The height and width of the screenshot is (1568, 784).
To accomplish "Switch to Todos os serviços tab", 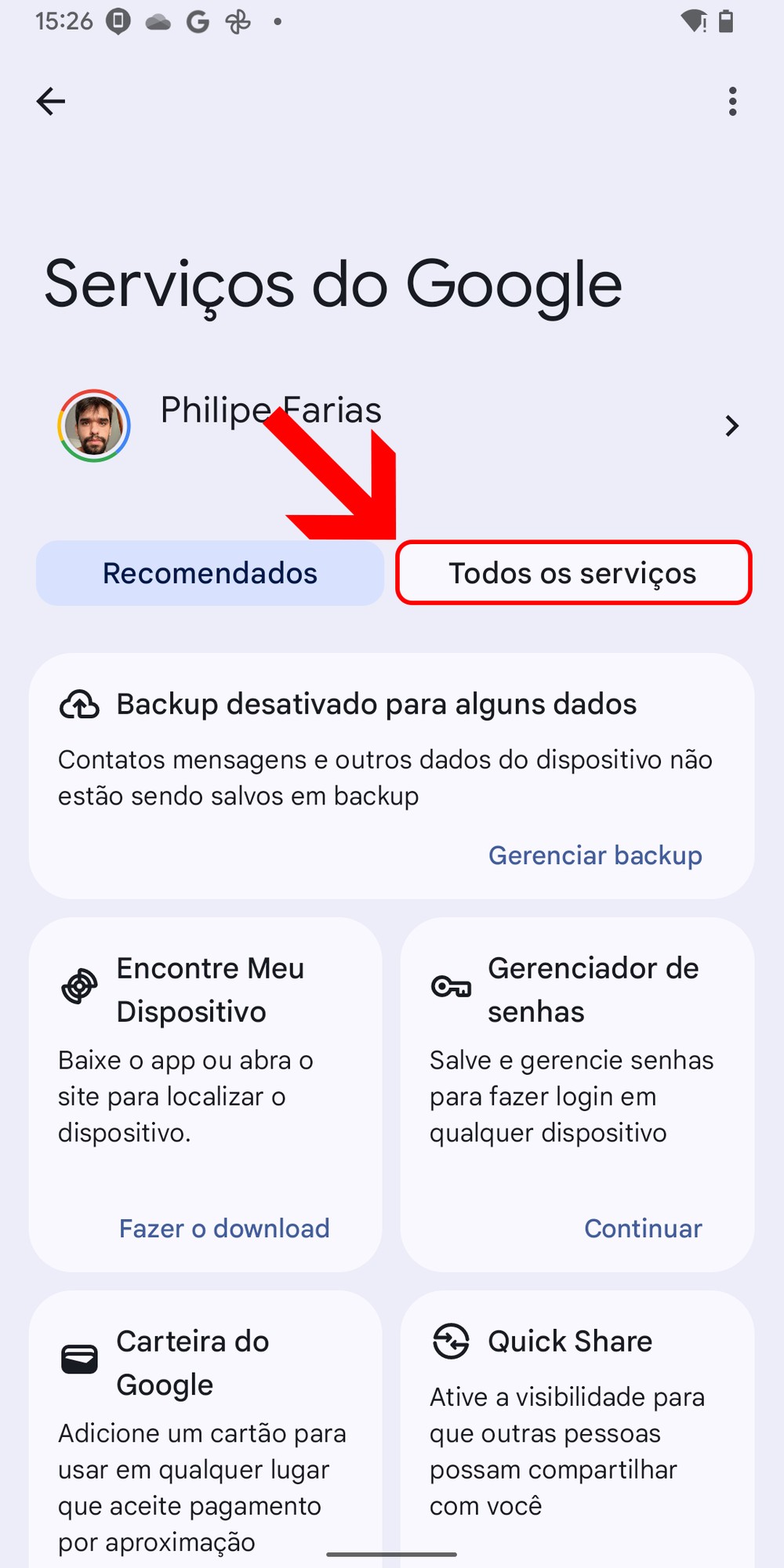I will [x=573, y=573].
